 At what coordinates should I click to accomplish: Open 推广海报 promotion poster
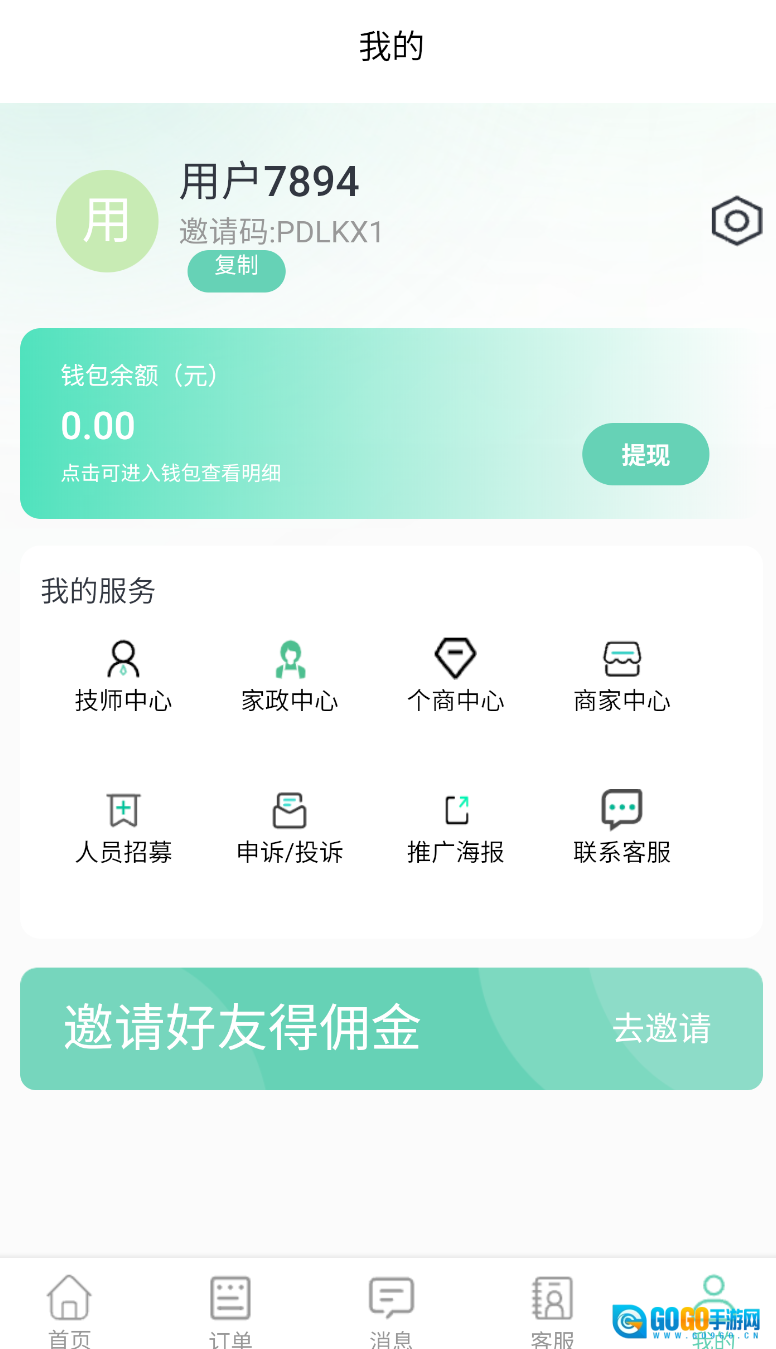coord(455,828)
